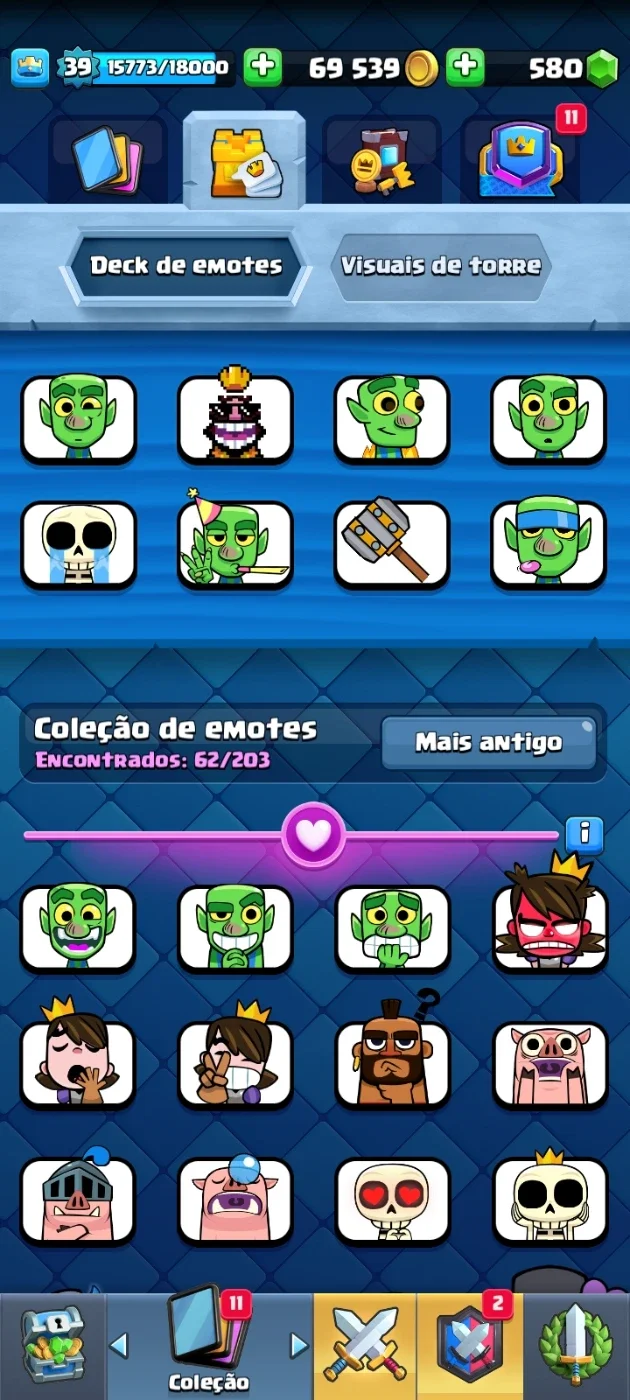Choose the skeleton with heart eyes emote
This screenshot has height=1400, width=630.
click(x=392, y=1202)
